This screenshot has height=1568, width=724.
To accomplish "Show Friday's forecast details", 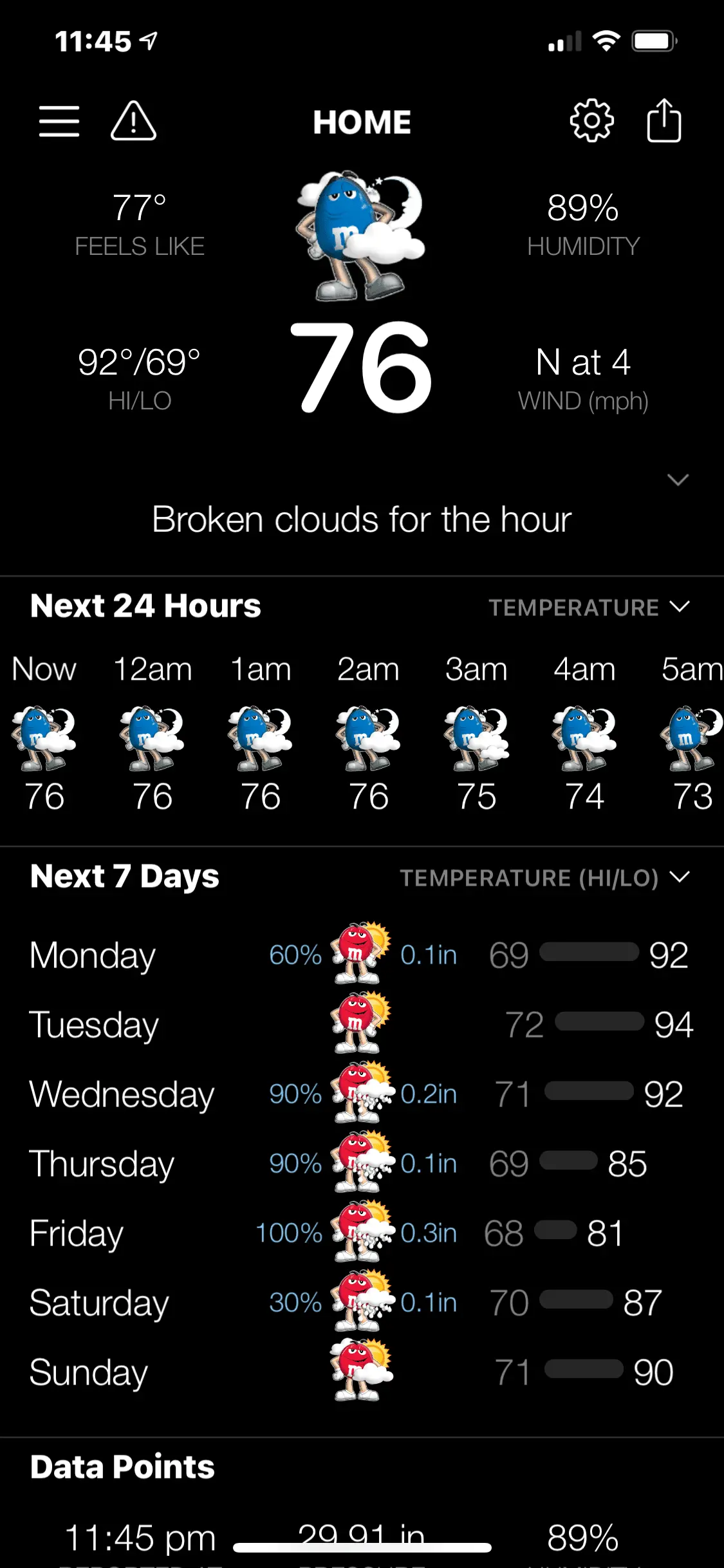I will [x=360, y=1233].
